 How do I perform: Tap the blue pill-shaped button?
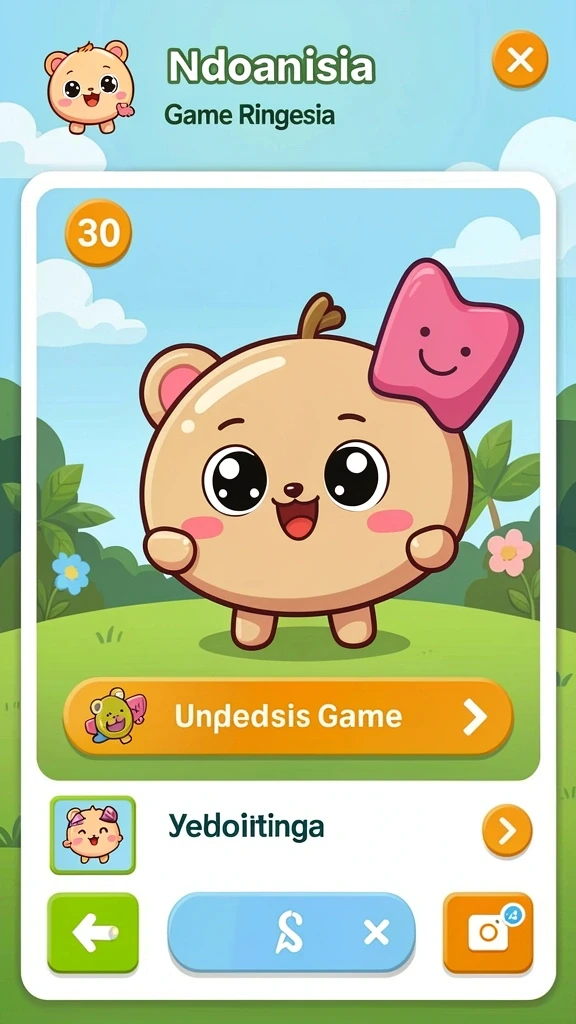[292, 933]
